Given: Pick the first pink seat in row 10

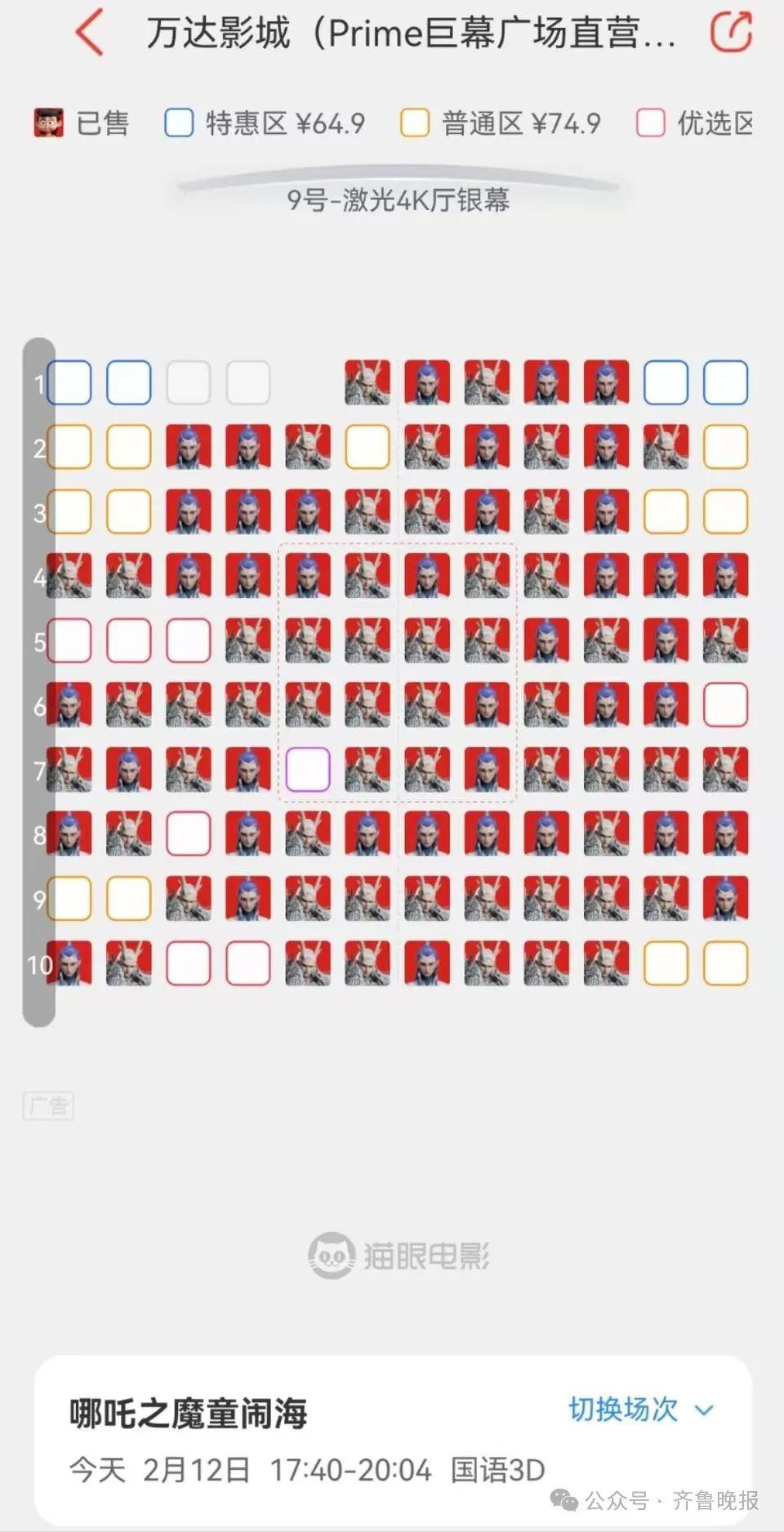Looking at the screenshot, I should 189,963.
